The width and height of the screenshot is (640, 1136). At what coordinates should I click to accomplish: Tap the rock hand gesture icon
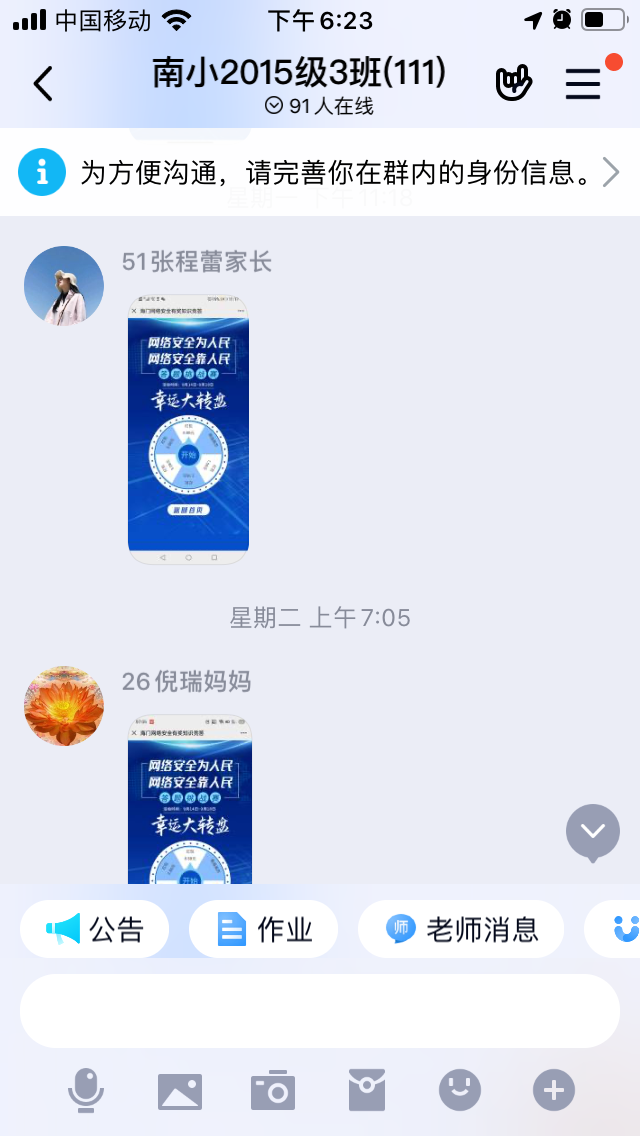(x=514, y=84)
